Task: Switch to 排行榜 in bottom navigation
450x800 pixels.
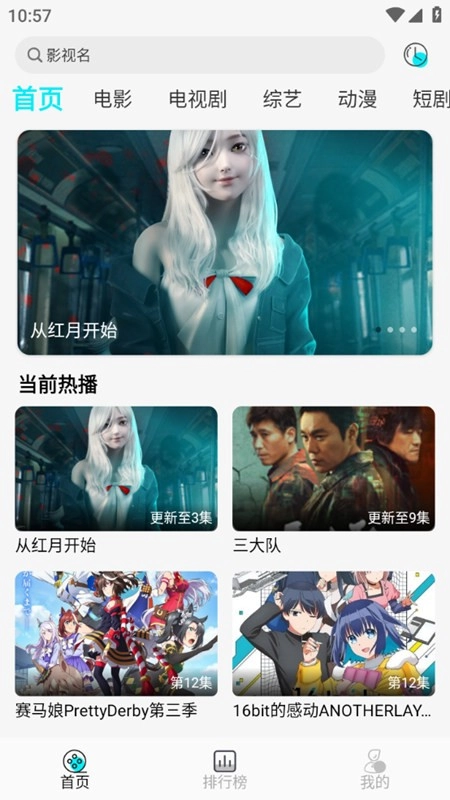Action: [224, 769]
